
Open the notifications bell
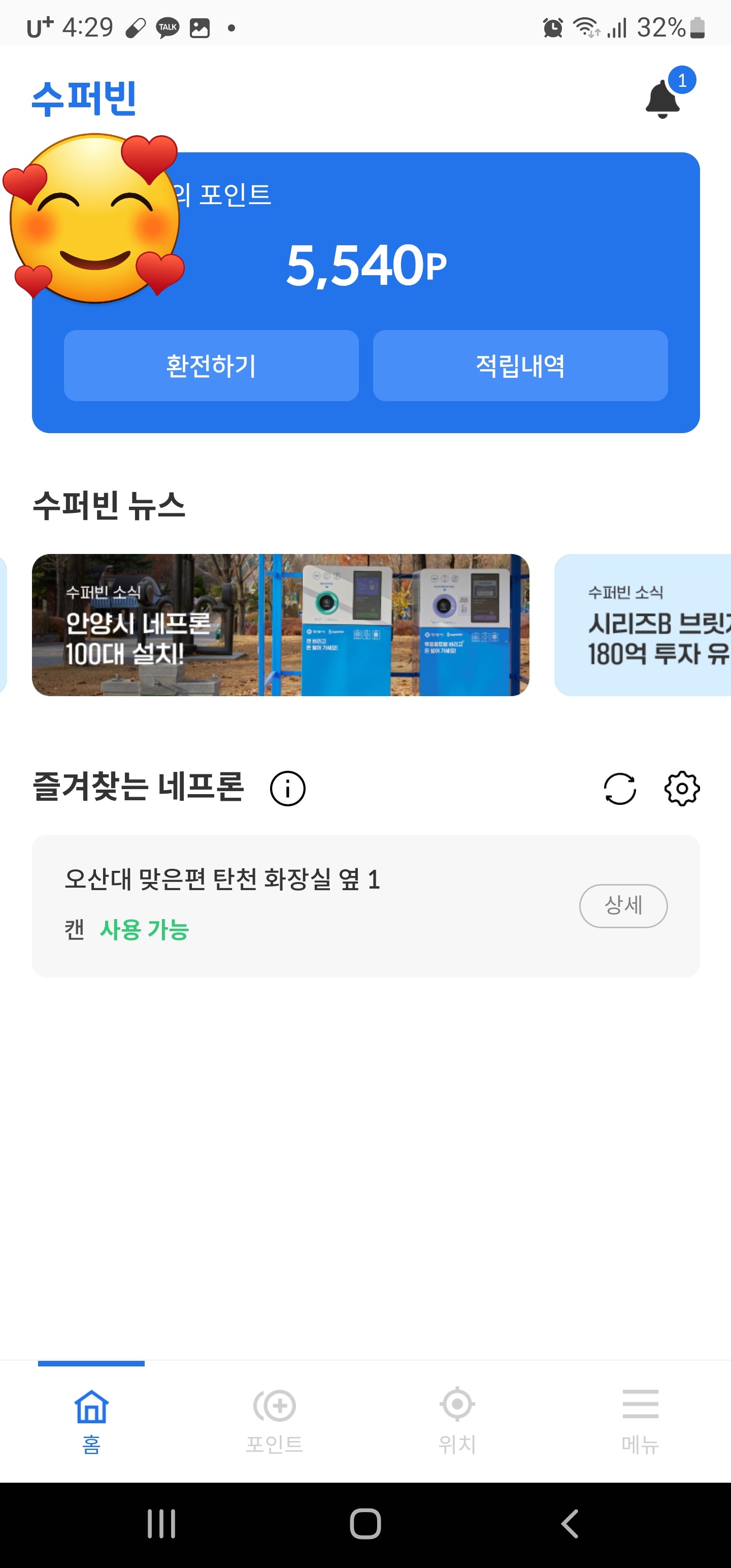pyautogui.click(x=663, y=99)
